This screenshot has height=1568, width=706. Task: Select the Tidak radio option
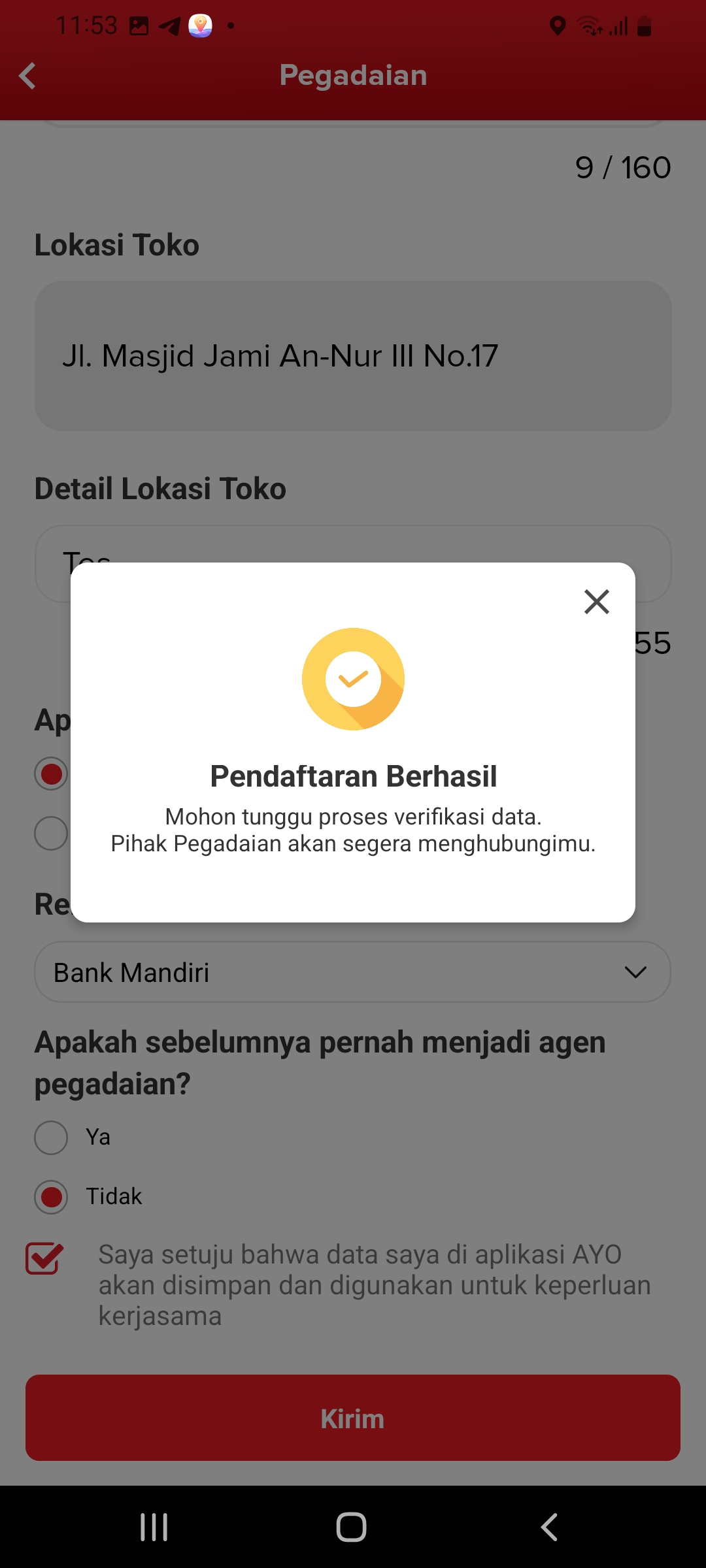pos(51,1197)
